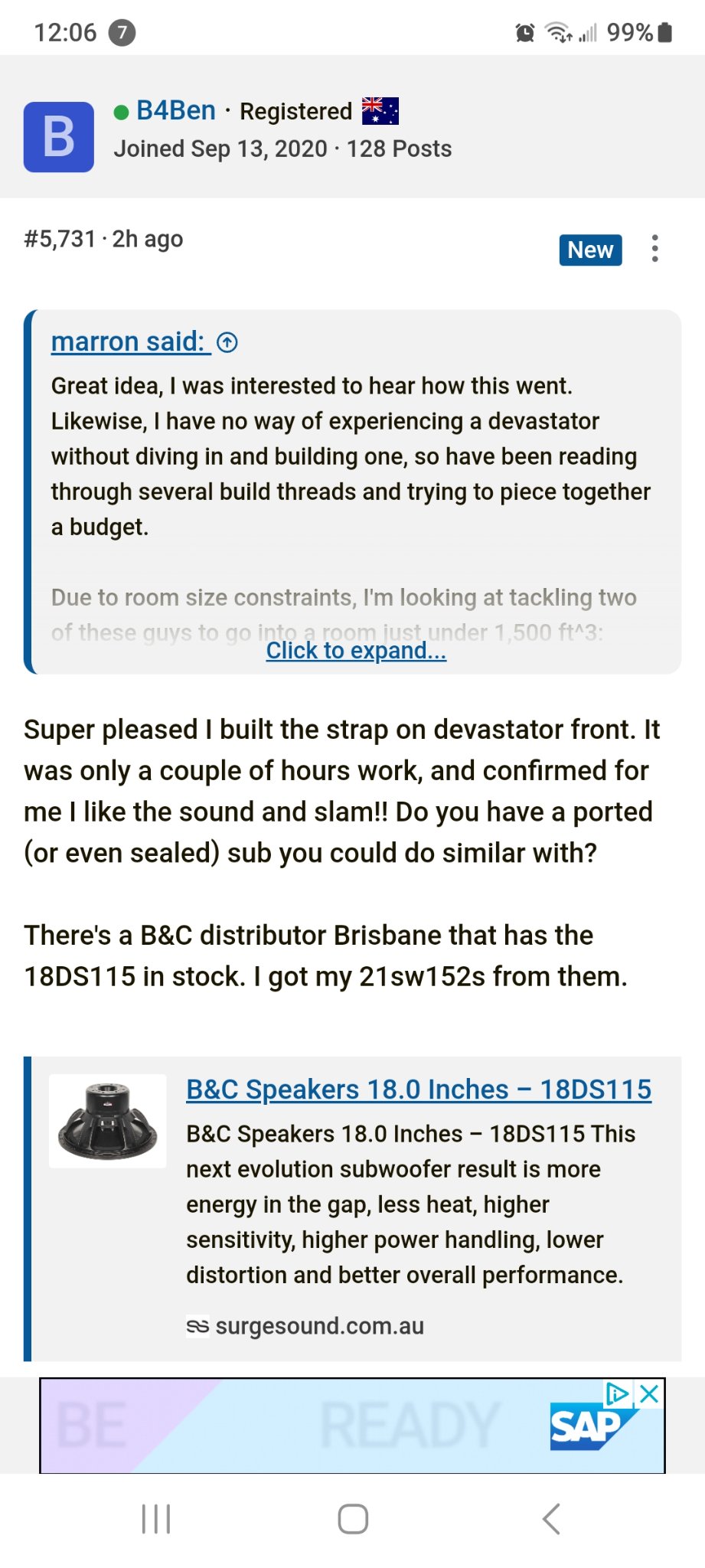Open B4Ben's profile via username
This screenshot has height=1568, width=705.
pos(175,111)
